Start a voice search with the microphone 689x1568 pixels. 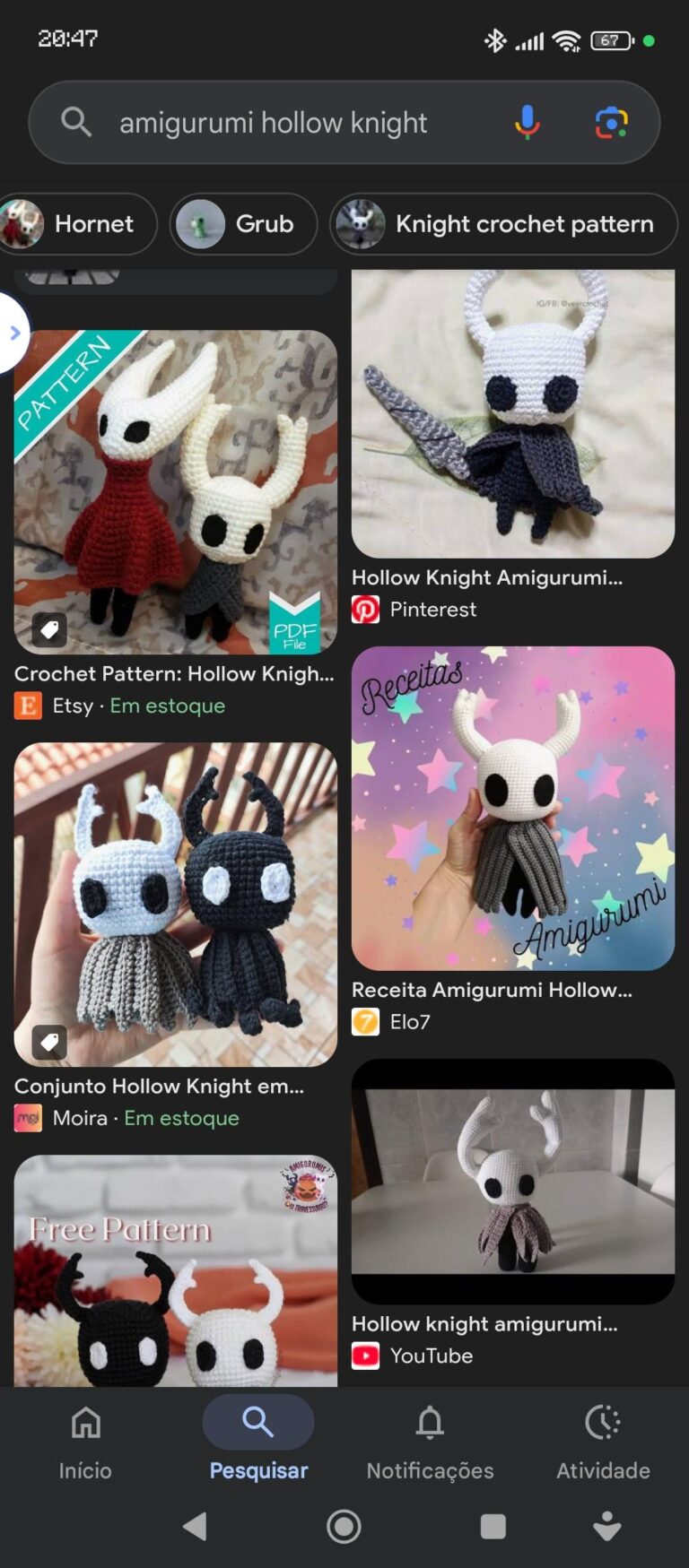(527, 122)
